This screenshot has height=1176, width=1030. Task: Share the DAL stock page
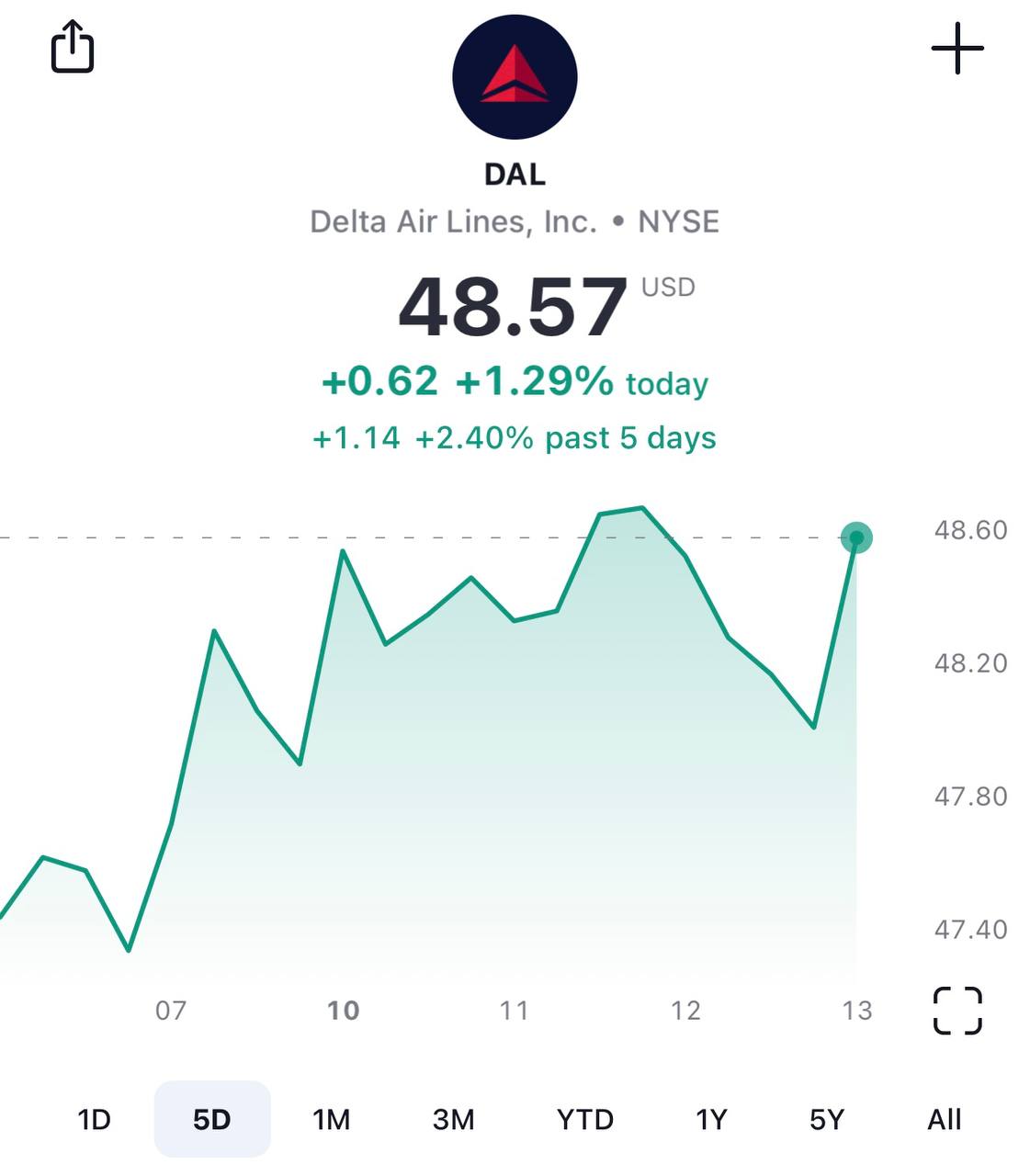click(x=72, y=47)
